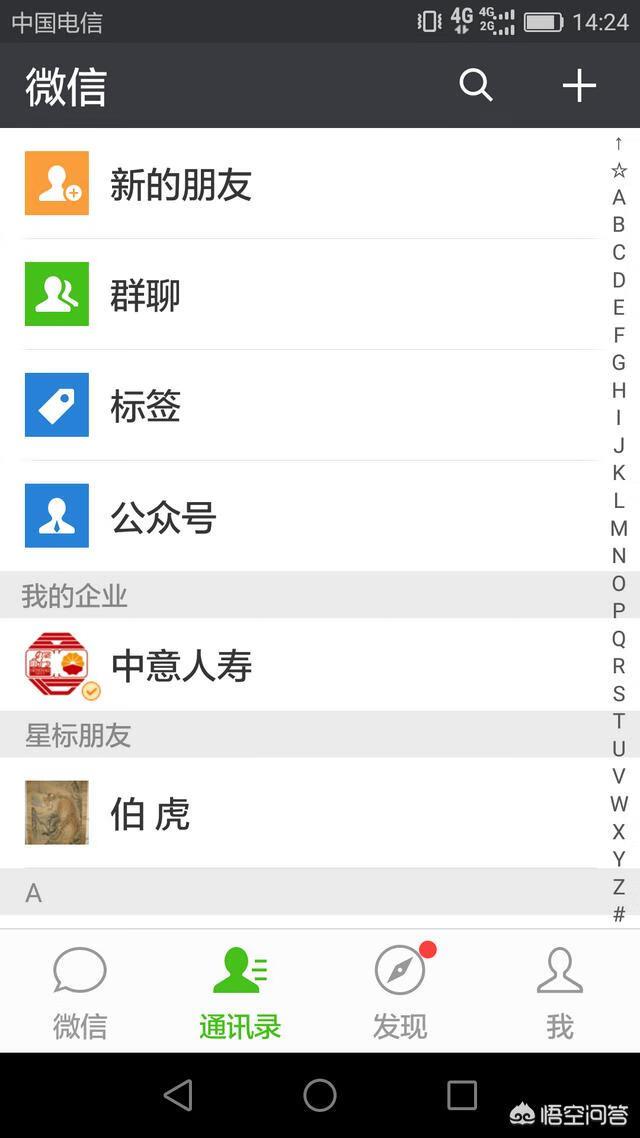Tap the system home button
The width and height of the screenshot is (640, 1138).
[x=320, y=1095]
